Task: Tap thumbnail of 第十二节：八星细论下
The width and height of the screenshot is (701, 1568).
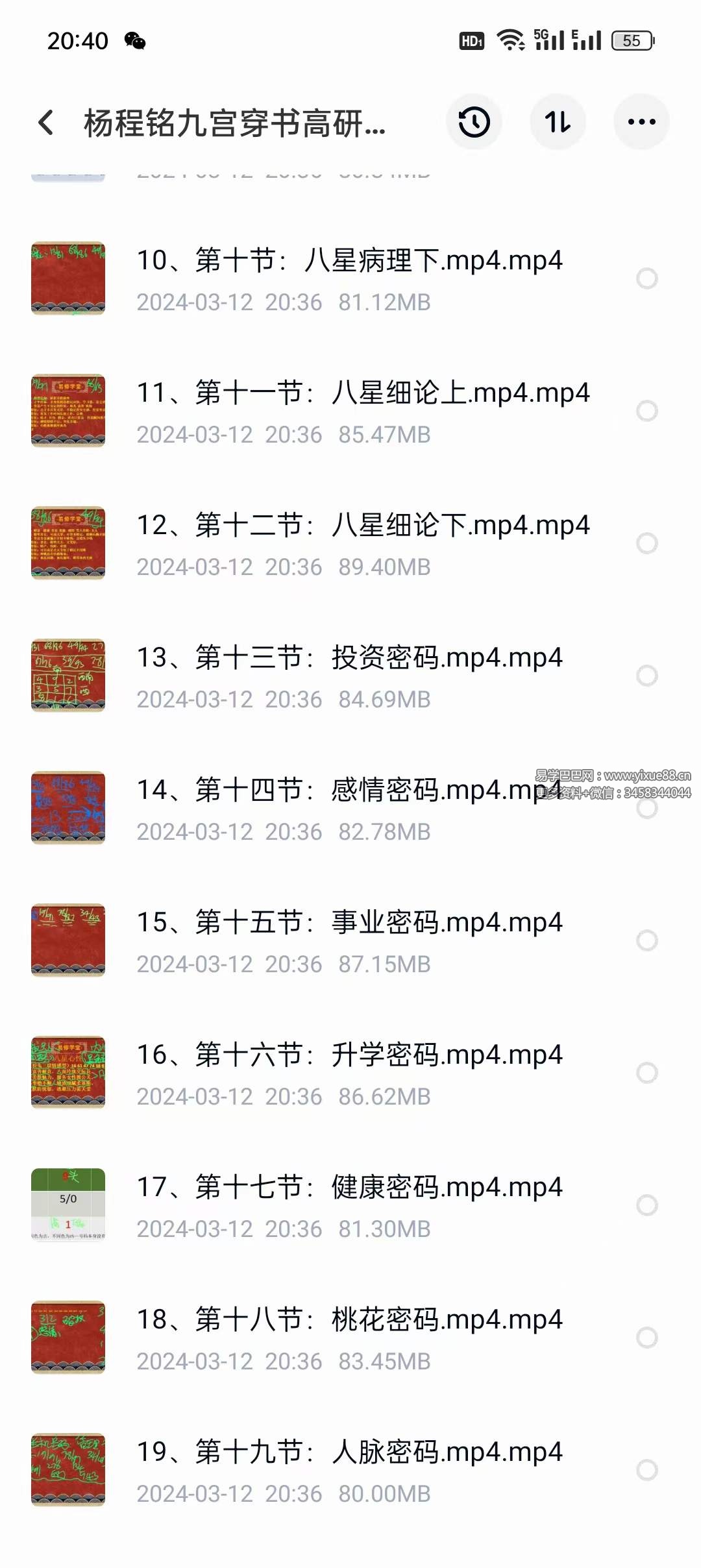Action: (68, 543)
